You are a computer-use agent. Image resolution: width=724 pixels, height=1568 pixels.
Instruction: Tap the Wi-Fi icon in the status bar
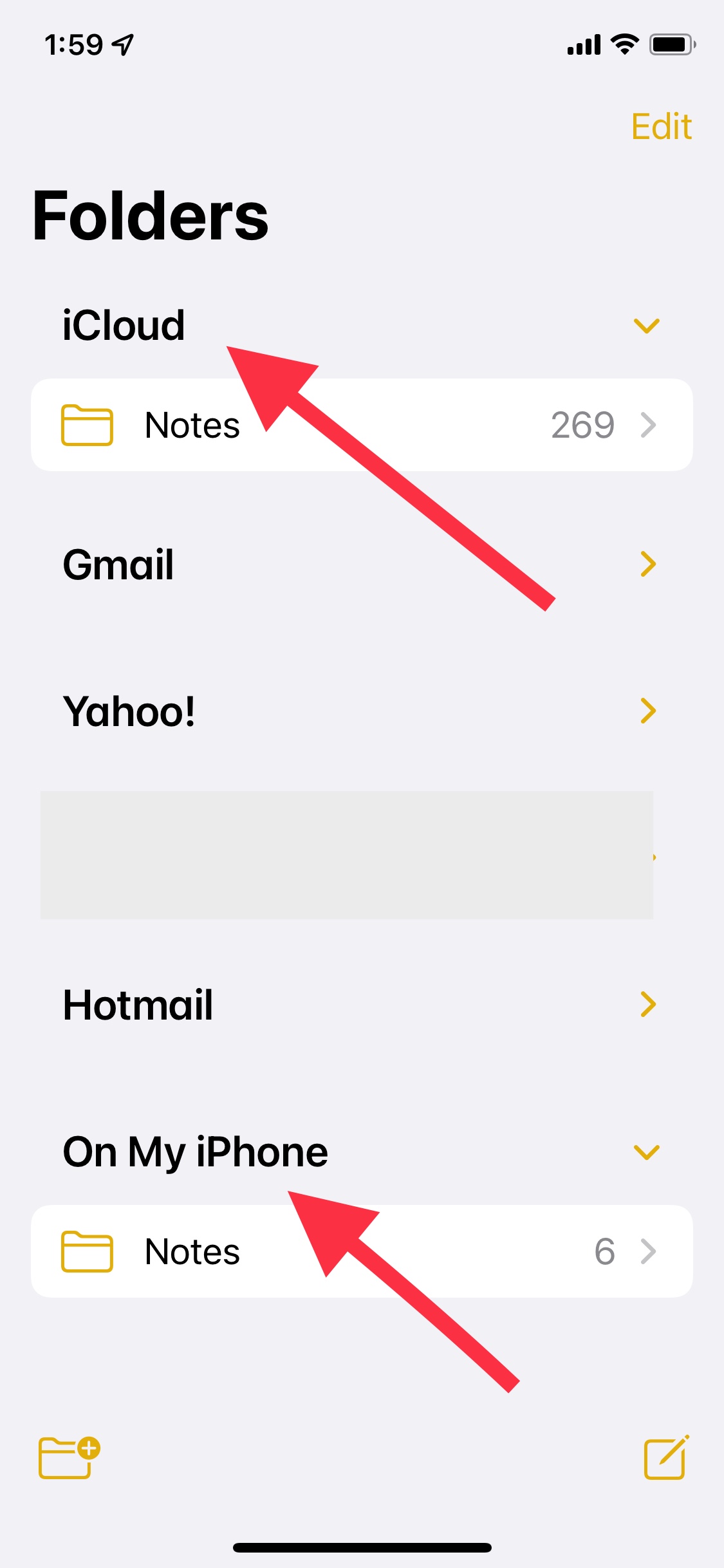[622, 43]
